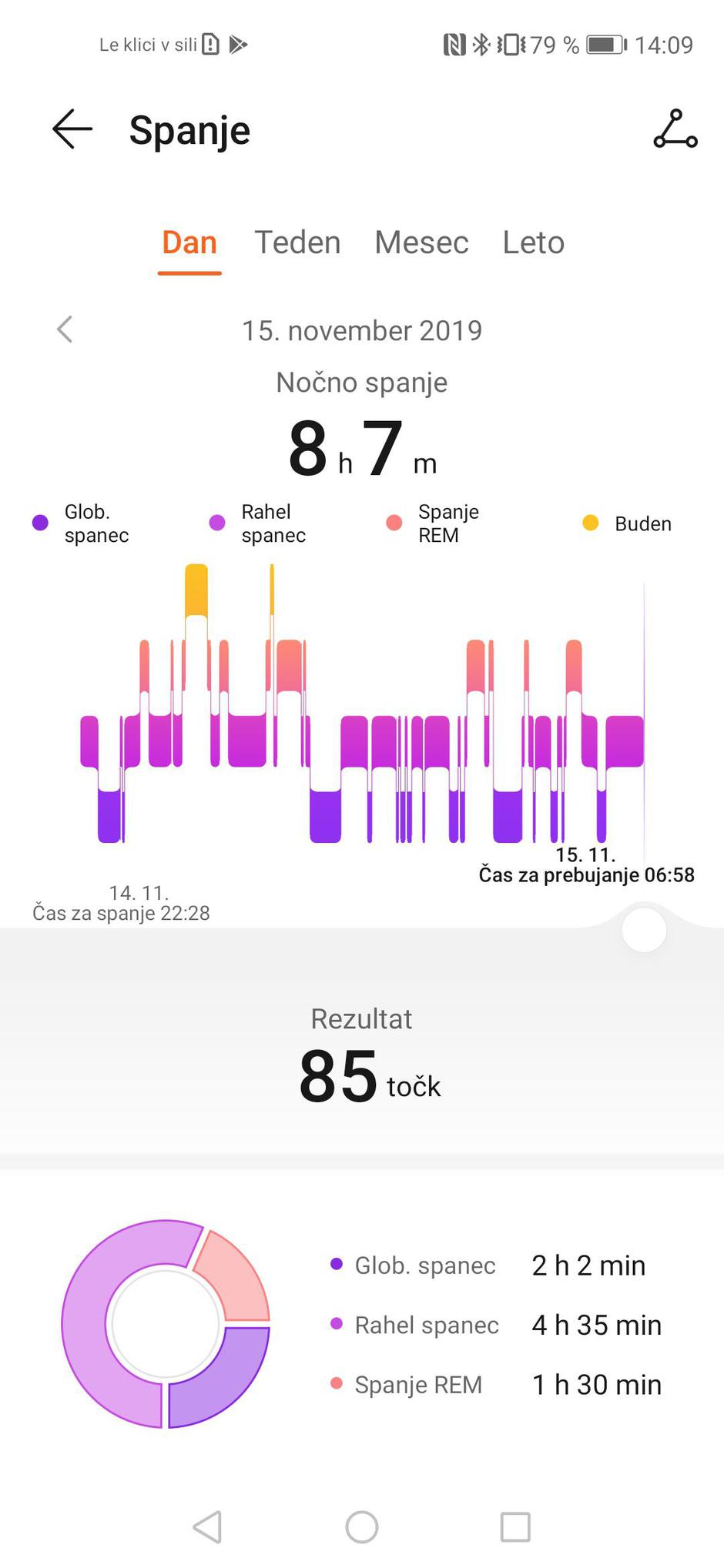Switch to the Teden tab

click(x=297, y=242)
